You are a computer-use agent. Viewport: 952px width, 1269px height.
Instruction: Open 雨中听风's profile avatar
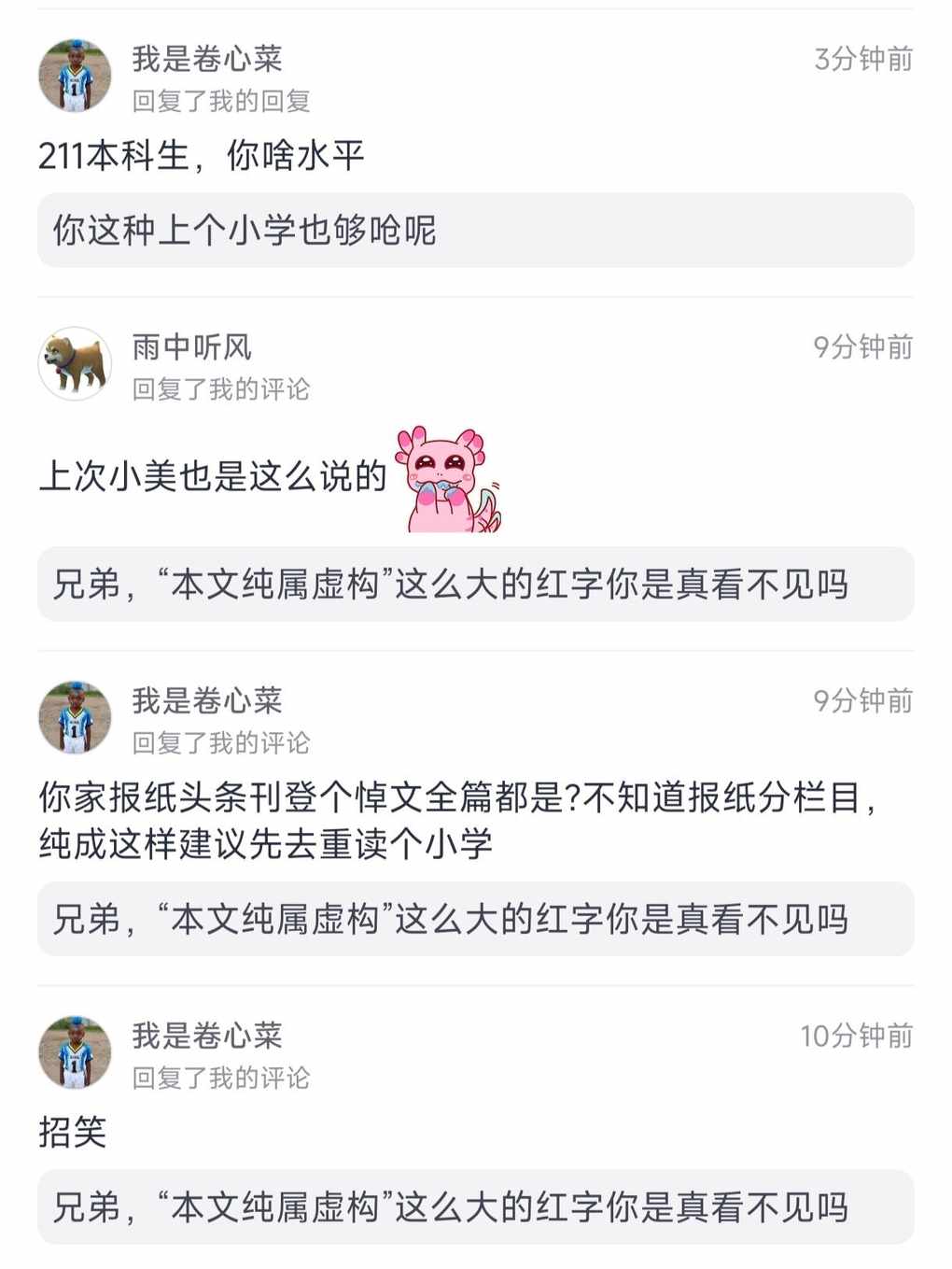[75, 363]
